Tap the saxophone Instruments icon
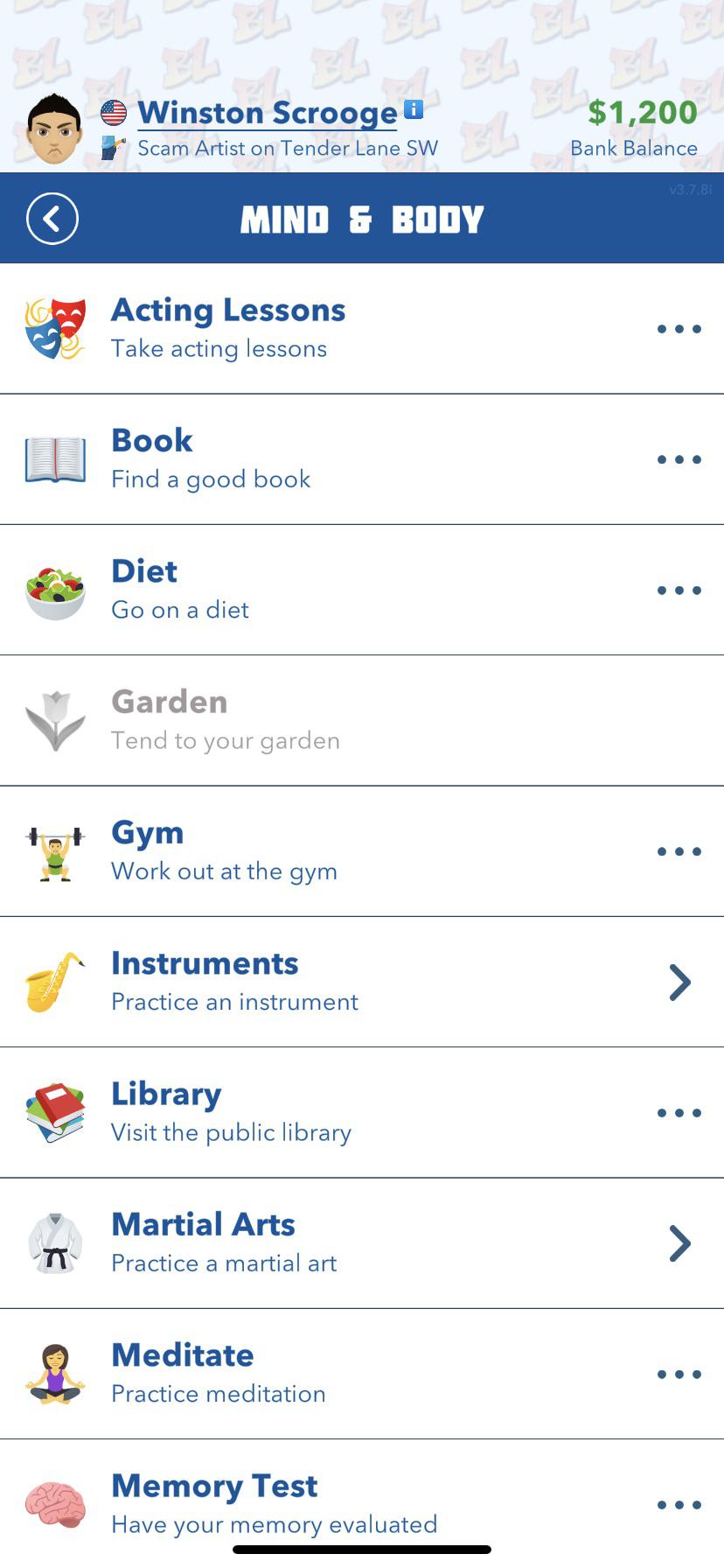Screen dimensions: 724x1568 pyautogui.click(x=55, y=981)
